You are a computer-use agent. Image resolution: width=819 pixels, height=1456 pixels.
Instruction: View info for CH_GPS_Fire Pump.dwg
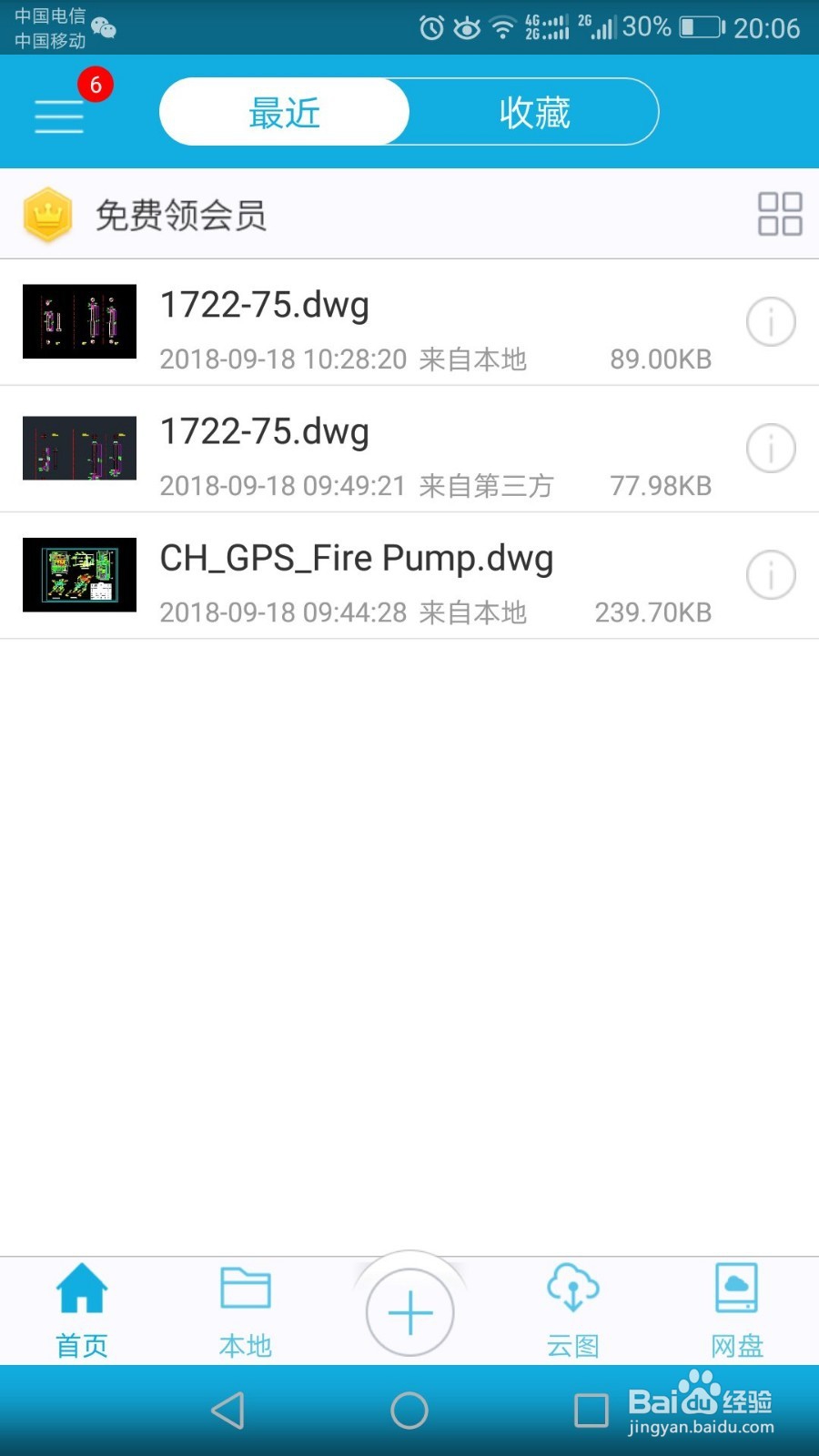pos(771,575)
